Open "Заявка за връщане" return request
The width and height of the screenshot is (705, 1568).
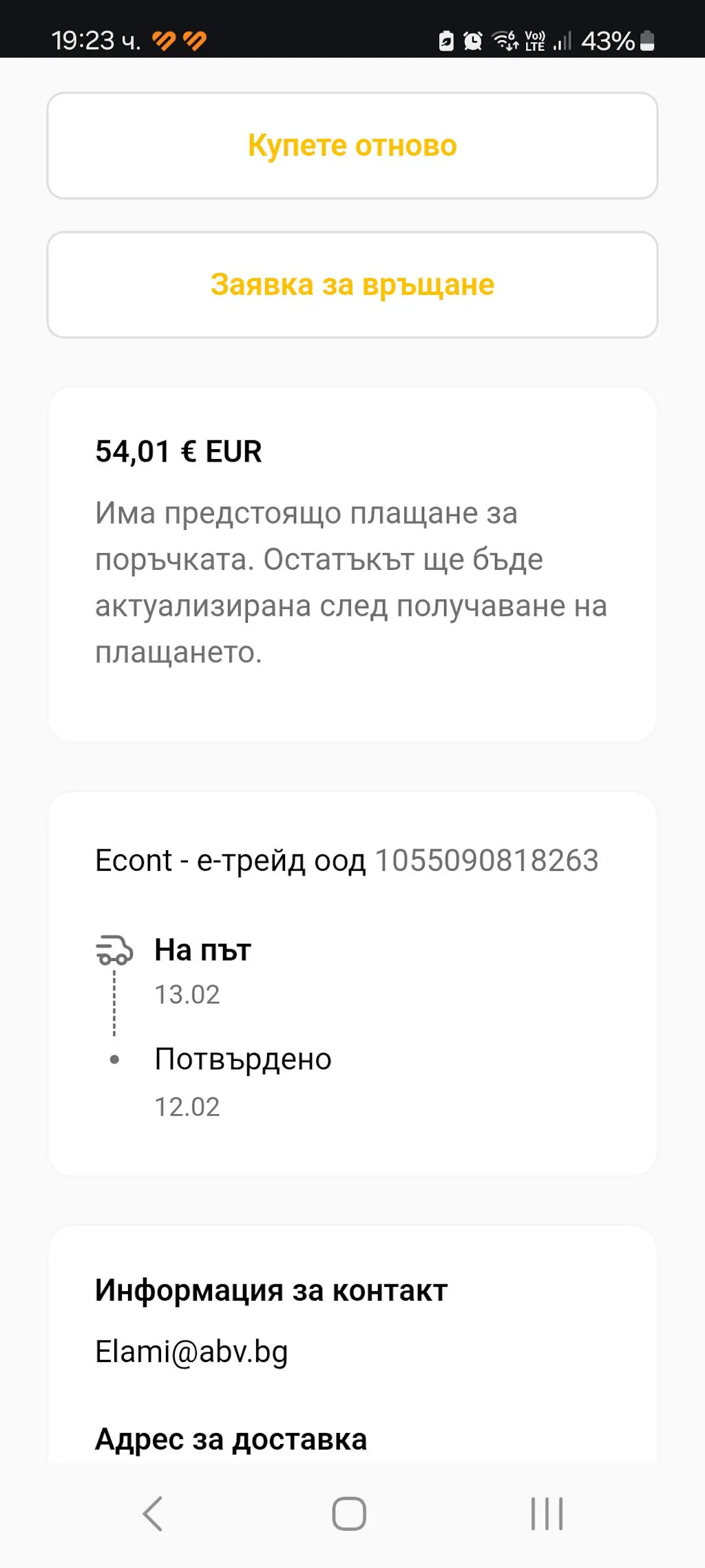(x=352, y=285)
